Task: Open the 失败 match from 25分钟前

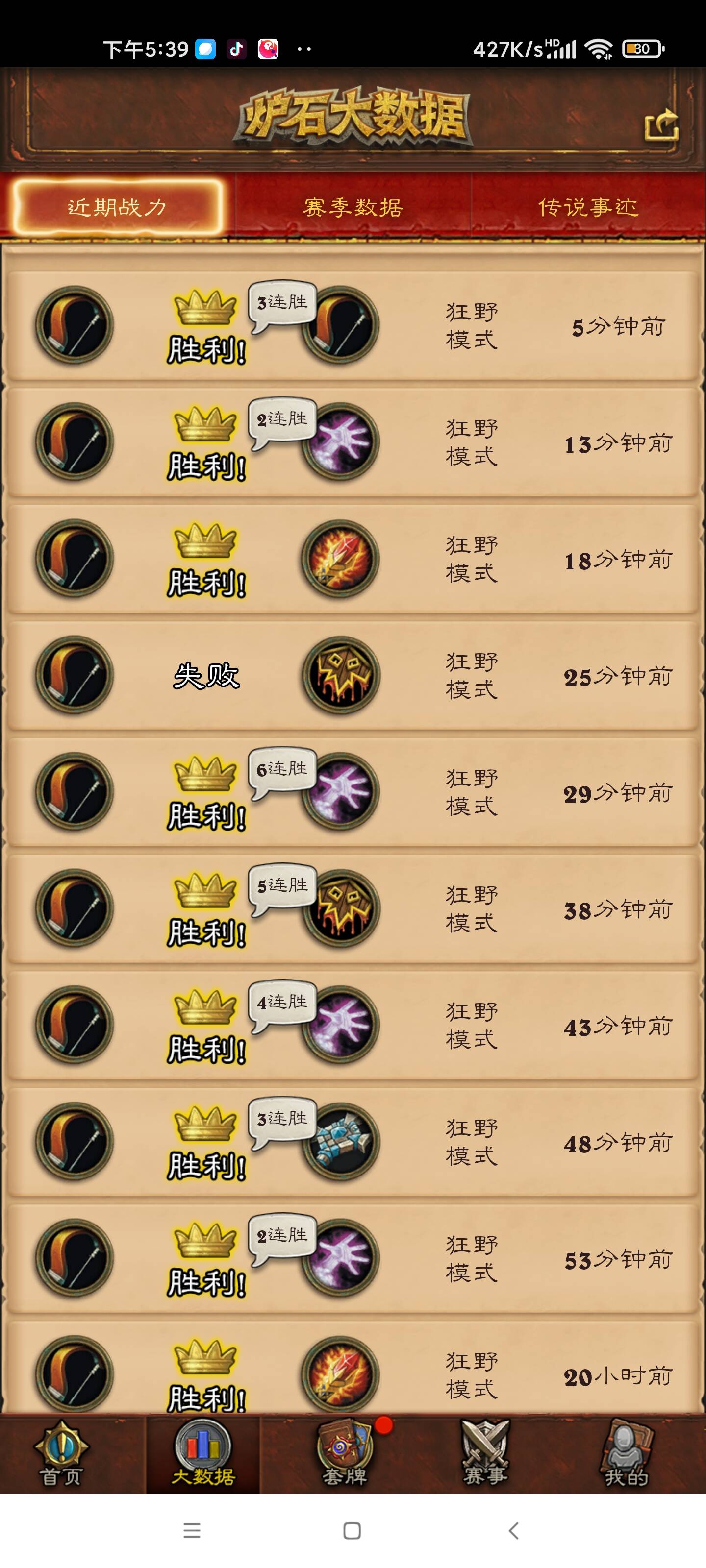Action: pos(353,676)
